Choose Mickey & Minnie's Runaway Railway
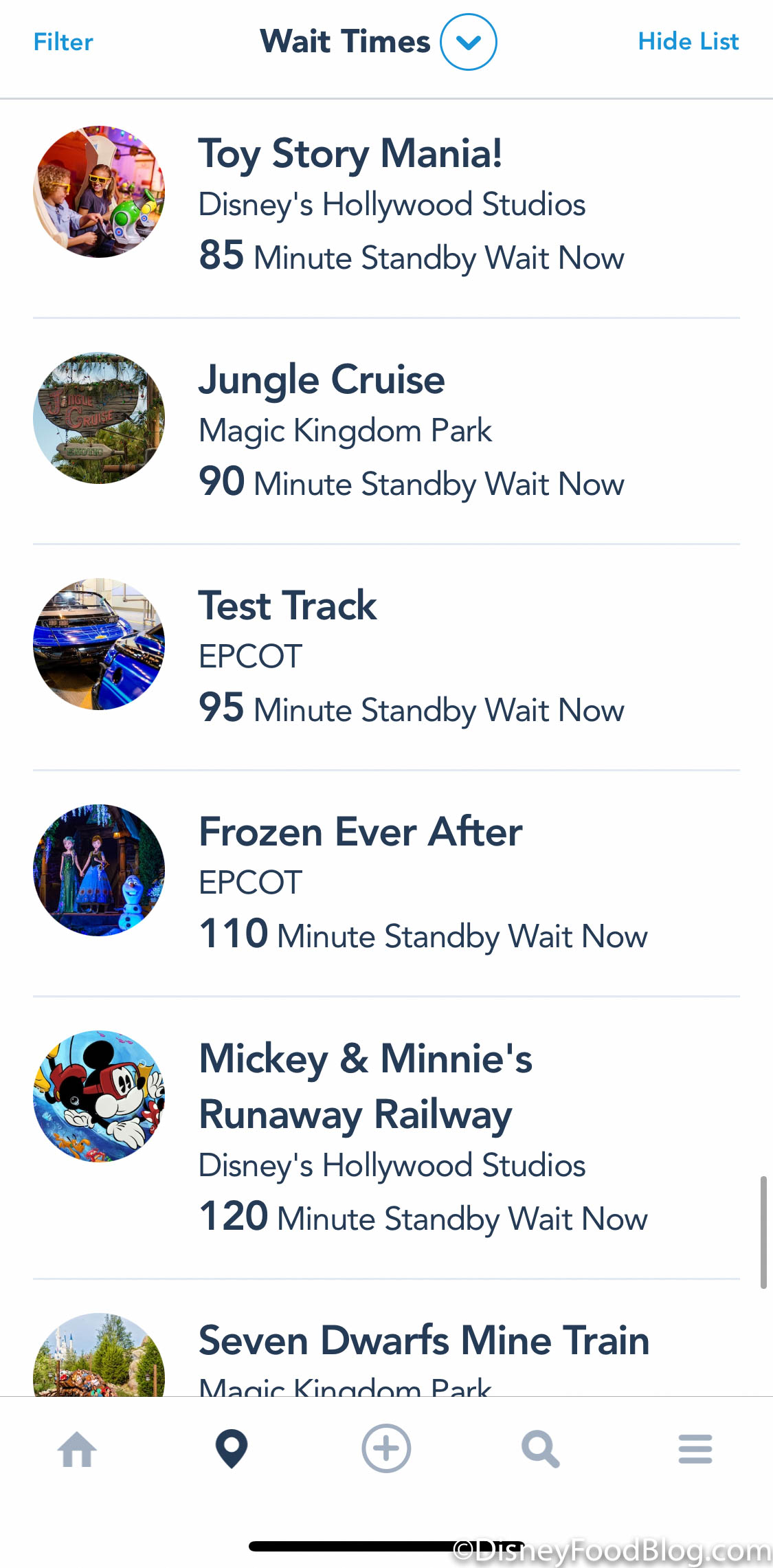 366,1086
